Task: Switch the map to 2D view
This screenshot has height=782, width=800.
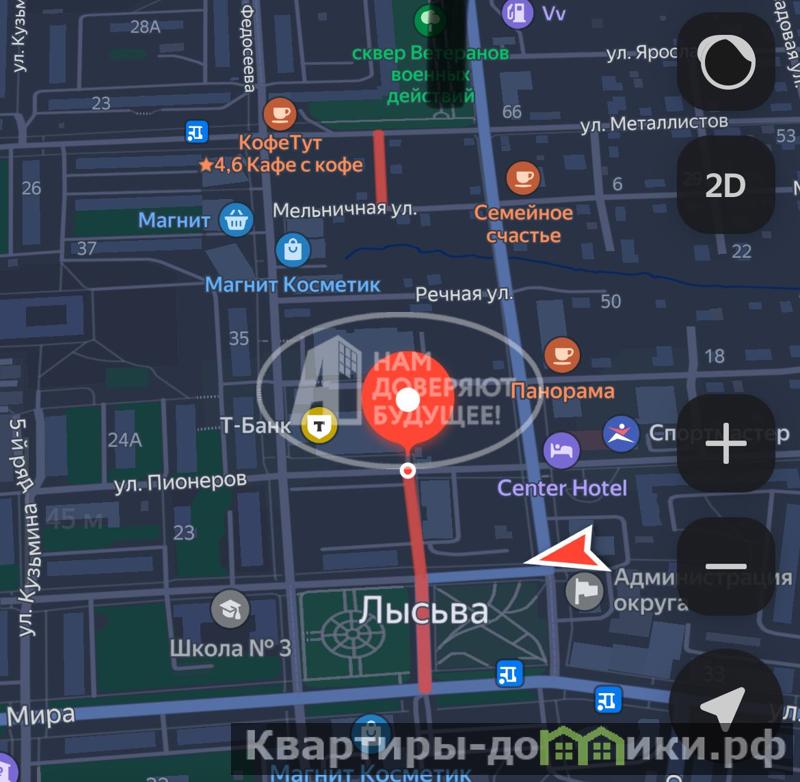Action: 726,185
